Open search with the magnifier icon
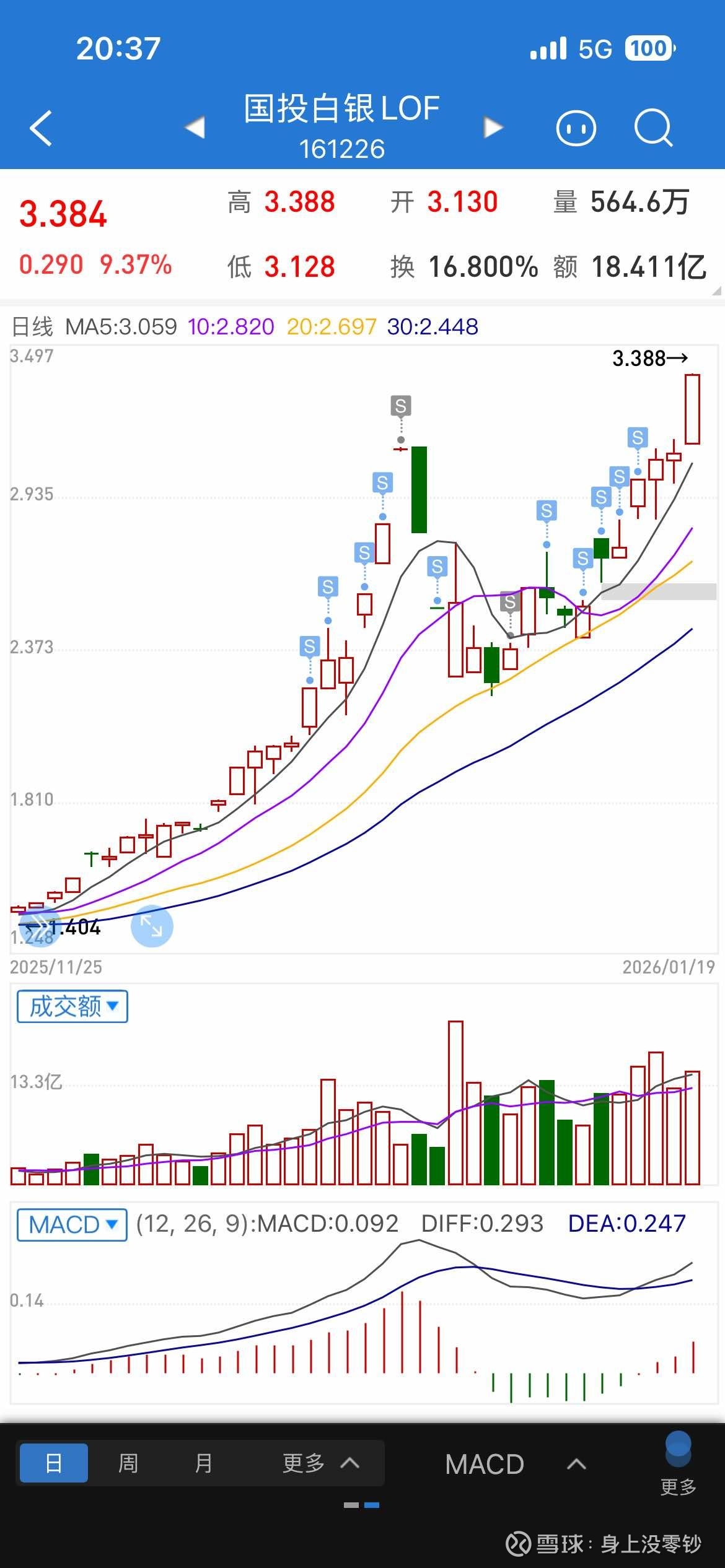 653,128
